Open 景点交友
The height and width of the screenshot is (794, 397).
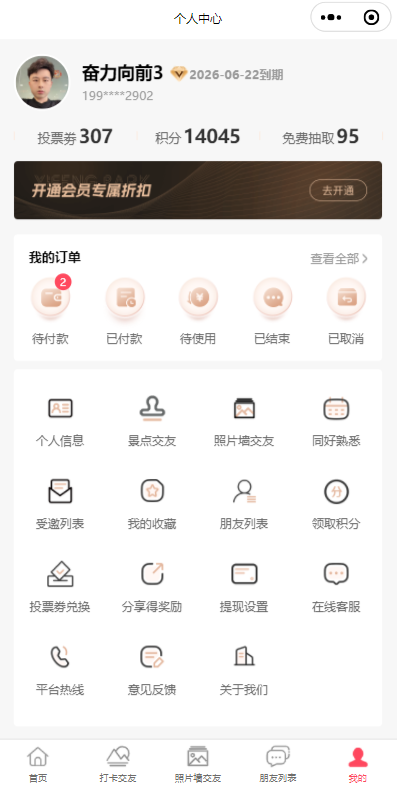[152, 421]
